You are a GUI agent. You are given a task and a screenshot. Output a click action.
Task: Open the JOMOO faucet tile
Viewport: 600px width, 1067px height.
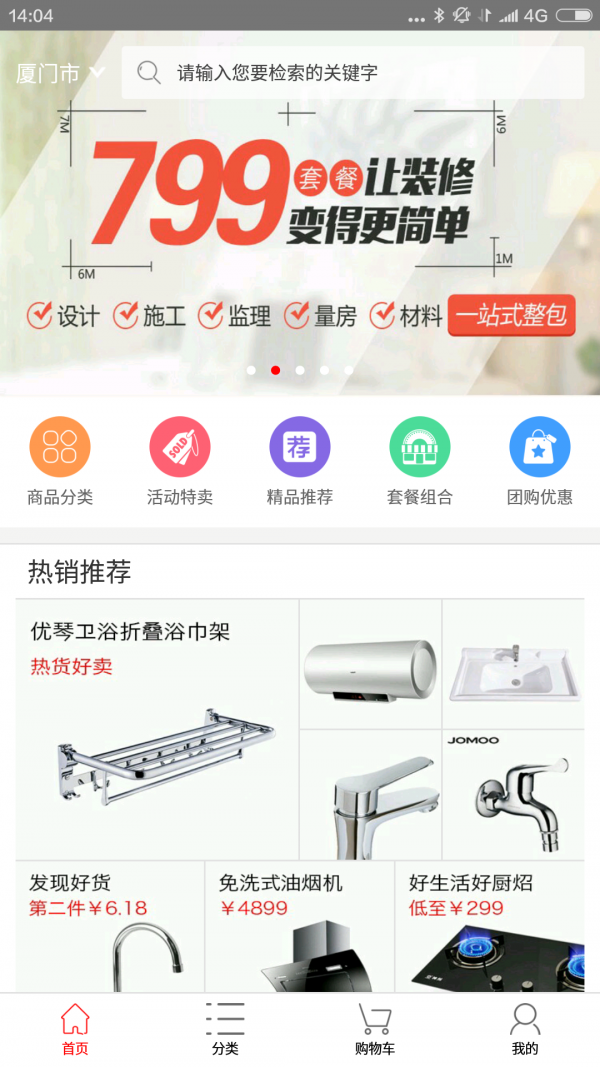[x=513, y=795]
